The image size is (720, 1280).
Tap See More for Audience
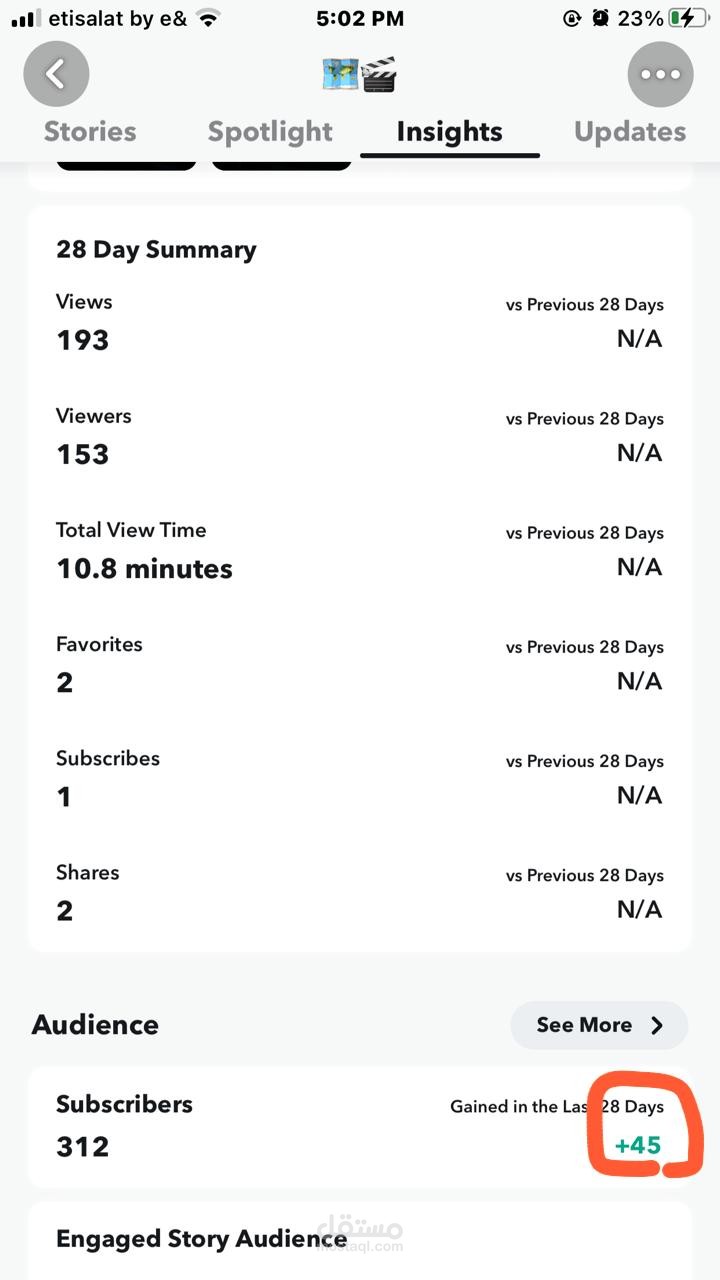[599, 1025]
